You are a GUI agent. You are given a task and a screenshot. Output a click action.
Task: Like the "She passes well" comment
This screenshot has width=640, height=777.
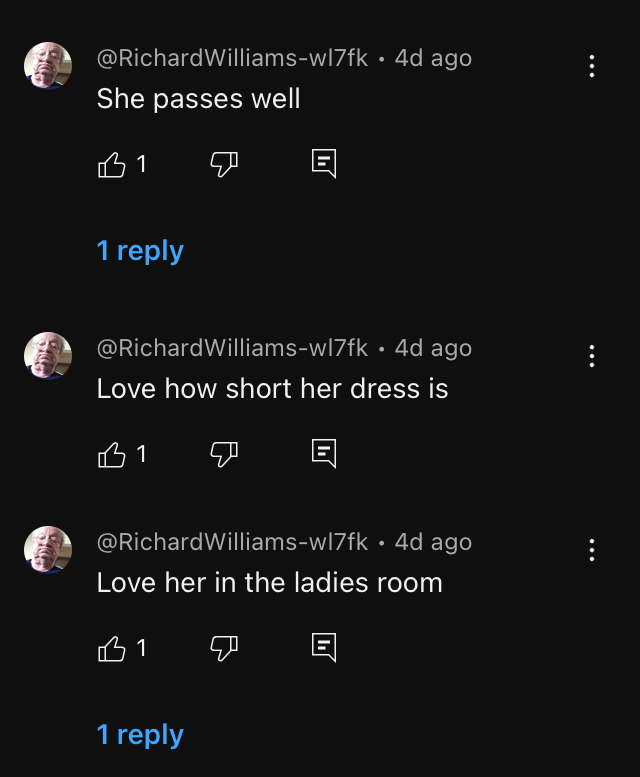point(111,164)
